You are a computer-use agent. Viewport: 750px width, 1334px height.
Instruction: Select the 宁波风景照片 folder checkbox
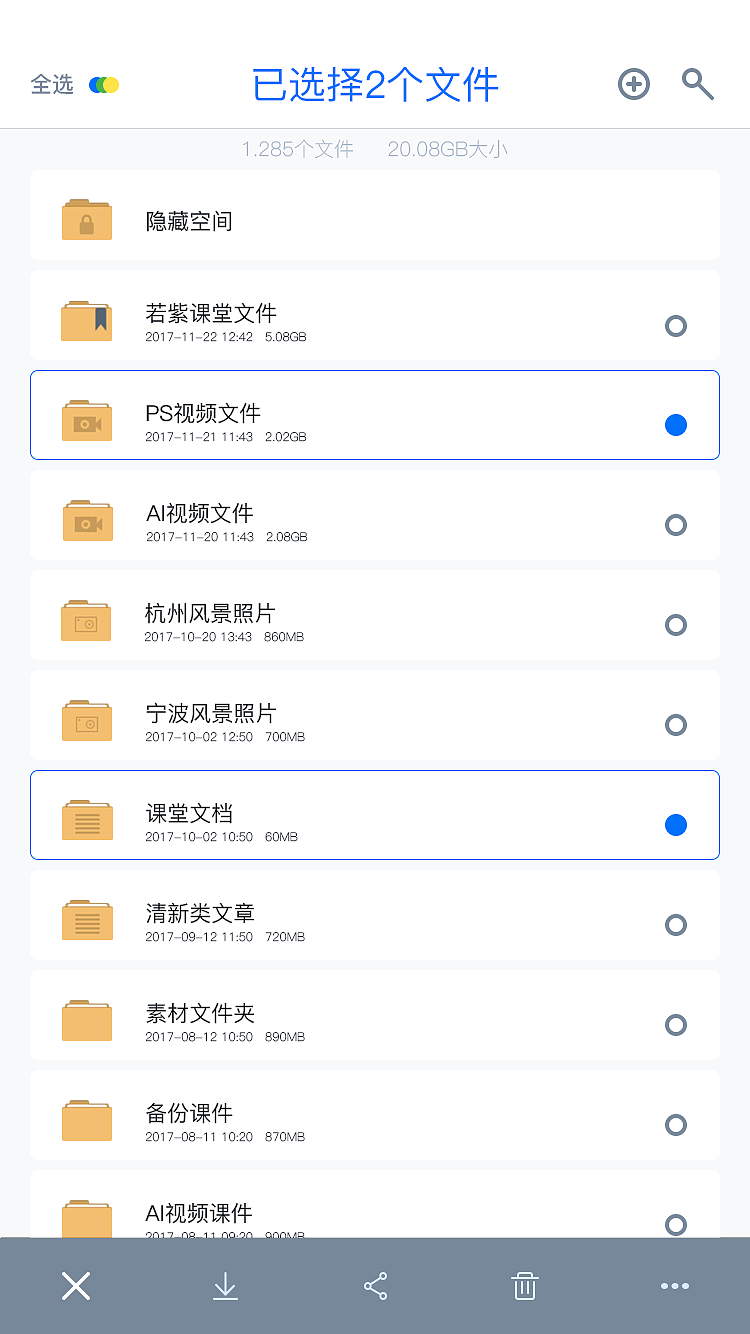pyautogui.click(x=676, y=725)
